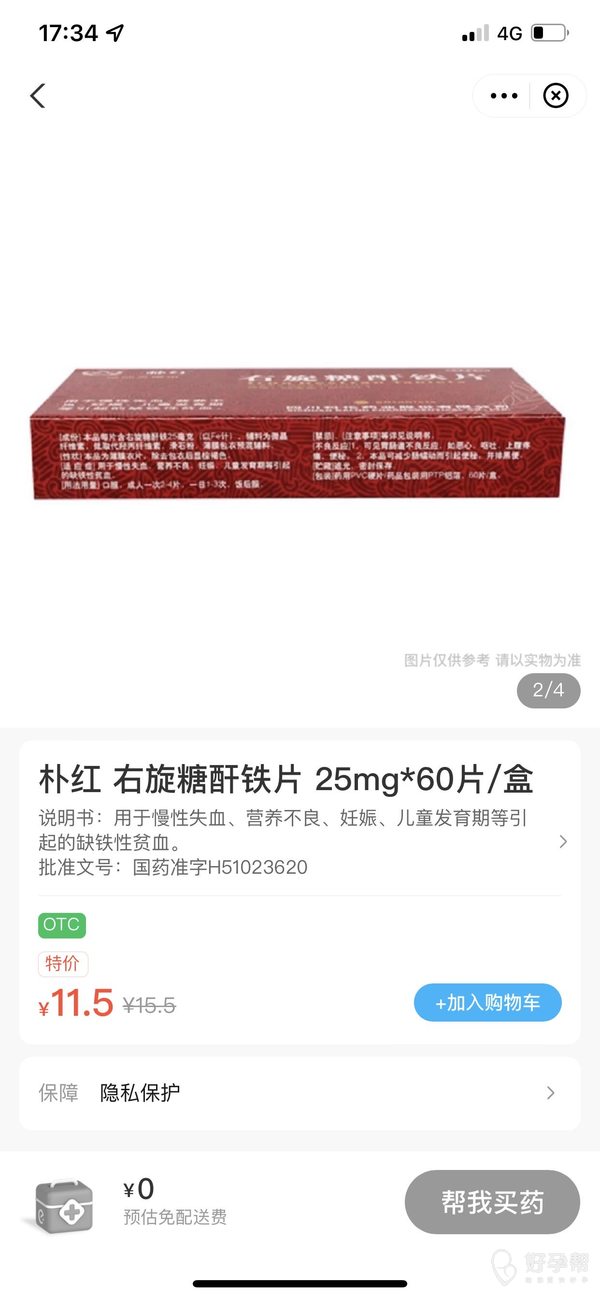
Task: Open the 保障 隐私保护 row
Action: [x=300, y=1093]
